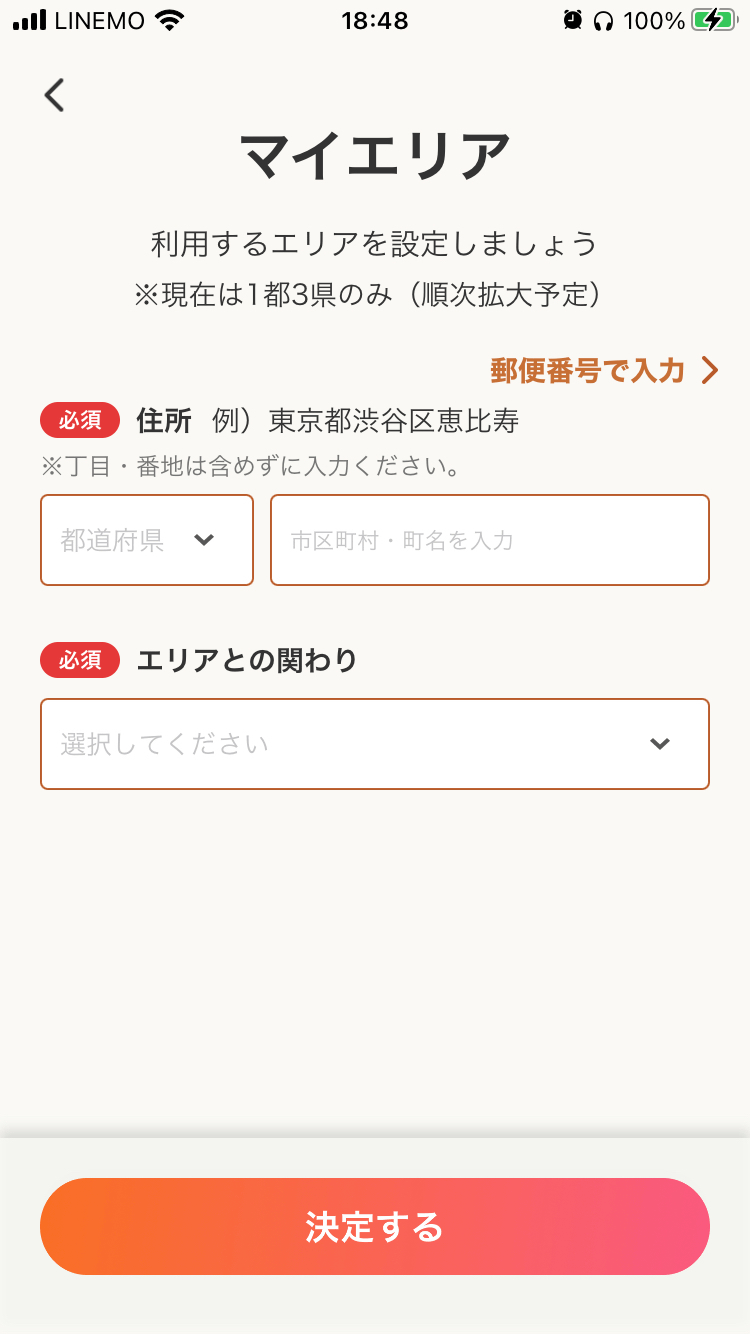This screenshot has width=750, height=1334.
Task: Go back using the top-left arrow
Action: pos(54,95)
